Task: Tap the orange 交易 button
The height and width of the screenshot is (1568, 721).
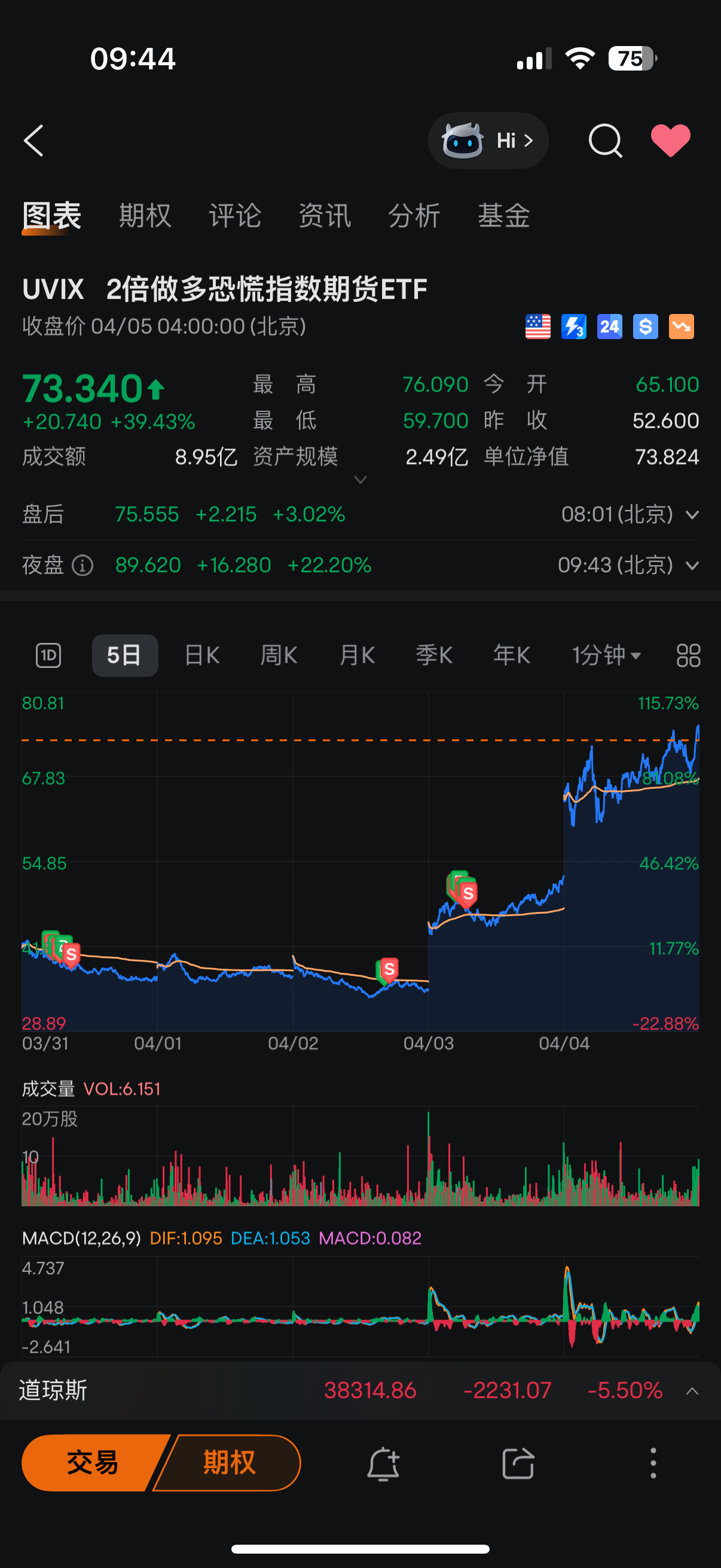Action: coord(93,1463)
